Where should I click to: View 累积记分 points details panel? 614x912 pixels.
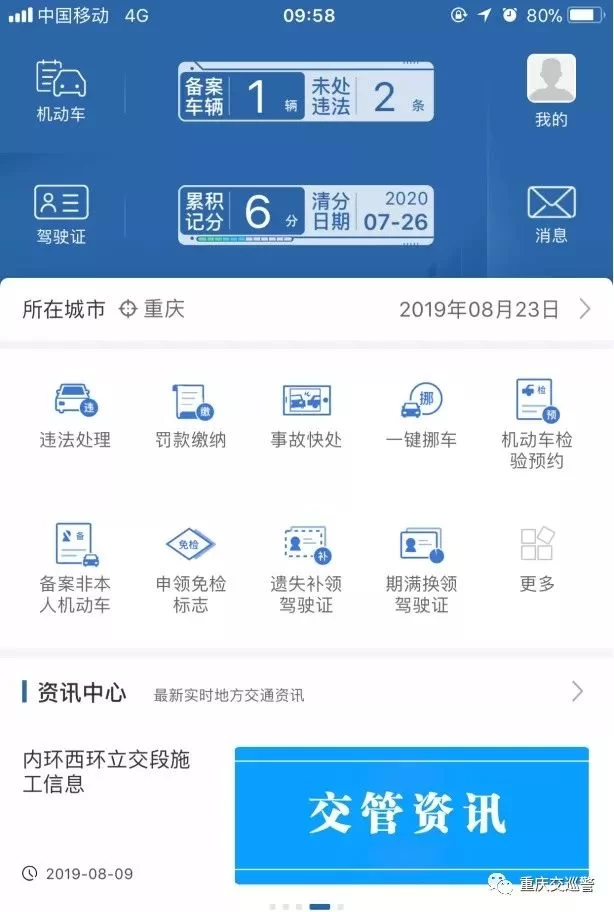pyautogui.click(x=306, y=213)
